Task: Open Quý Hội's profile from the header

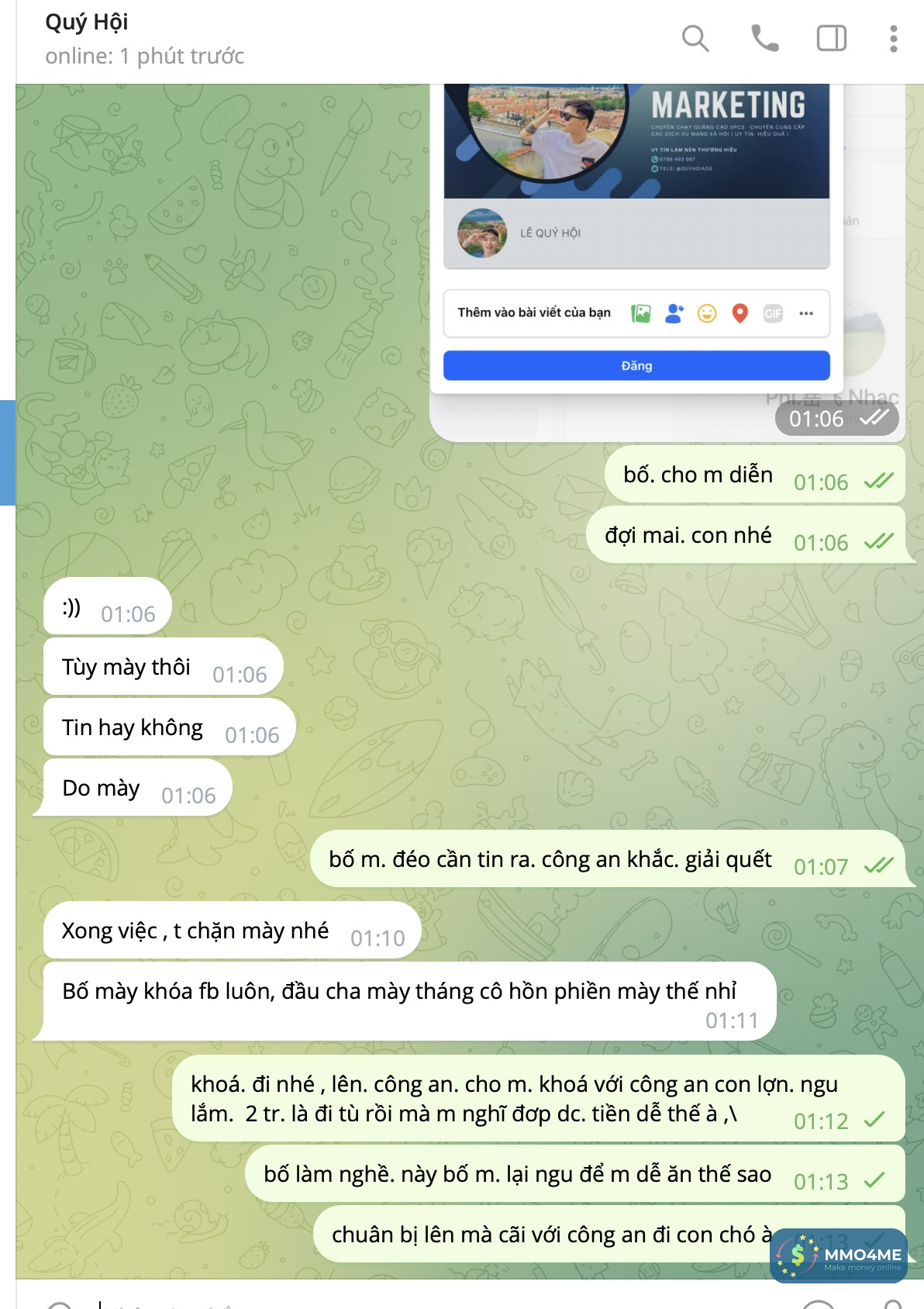Action: [x=87, y=22]
